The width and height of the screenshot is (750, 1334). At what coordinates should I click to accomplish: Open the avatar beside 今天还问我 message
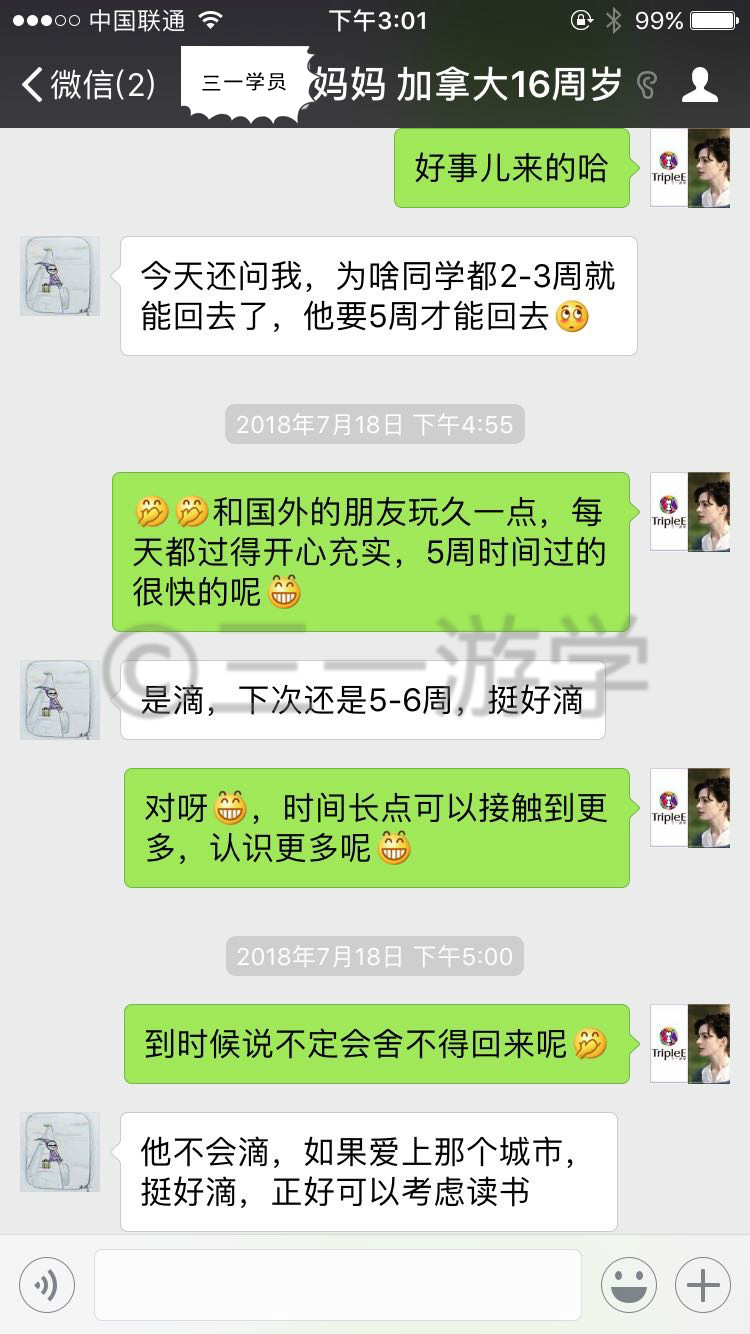click(x=60, y=276)
